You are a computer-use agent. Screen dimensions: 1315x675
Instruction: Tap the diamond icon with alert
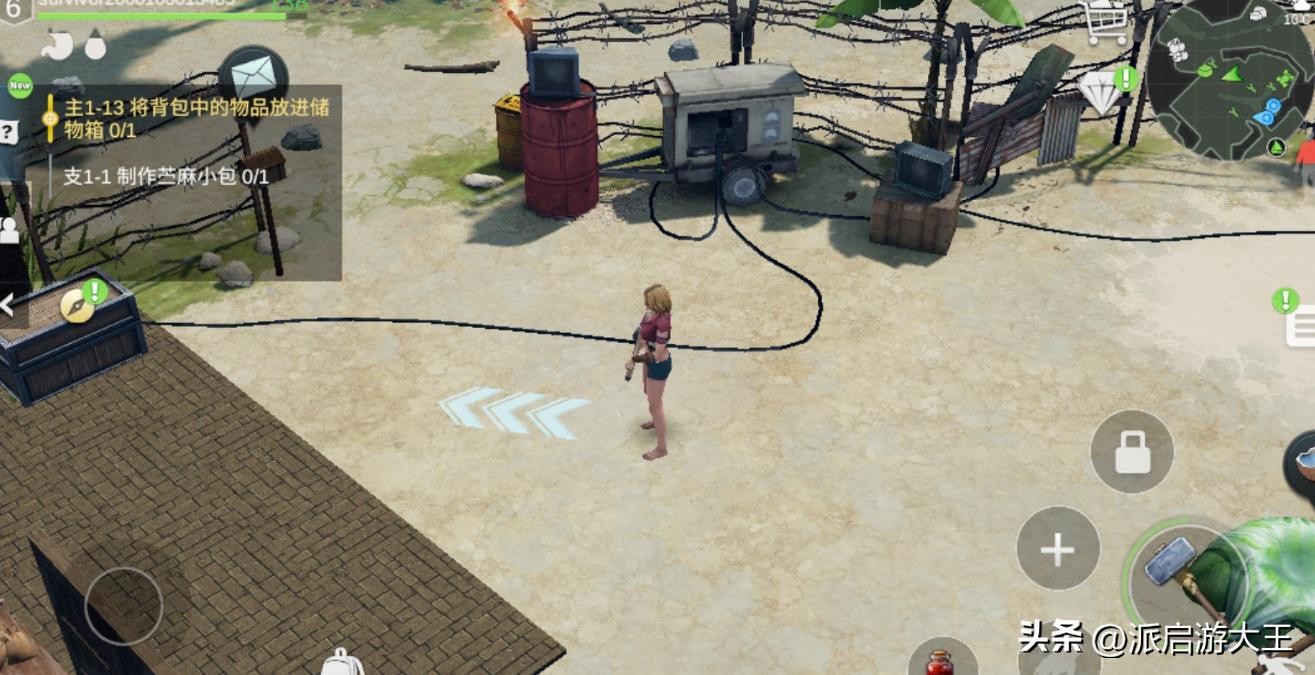pyautogui.click(x=1102, y=94)
